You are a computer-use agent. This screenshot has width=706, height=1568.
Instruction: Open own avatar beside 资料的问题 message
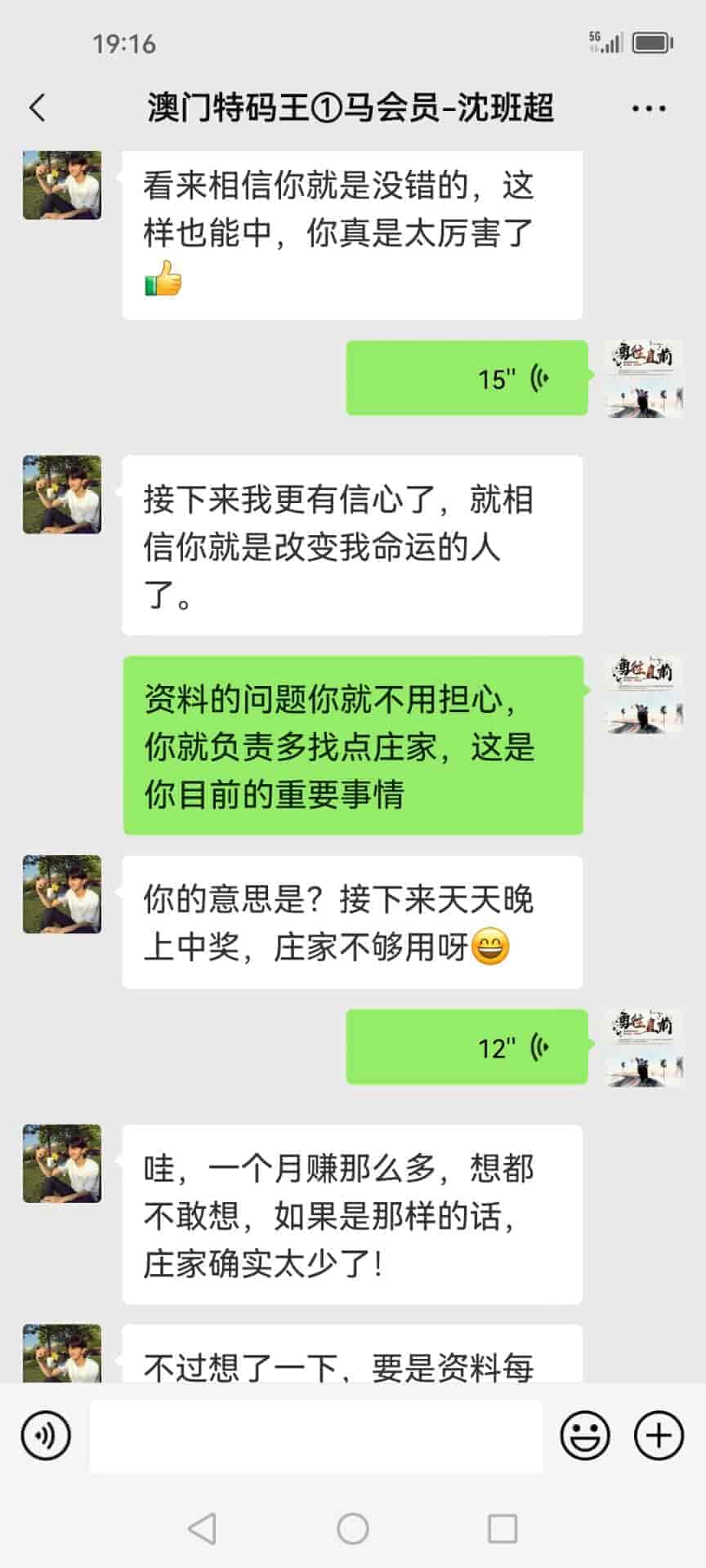pos(645,694)
